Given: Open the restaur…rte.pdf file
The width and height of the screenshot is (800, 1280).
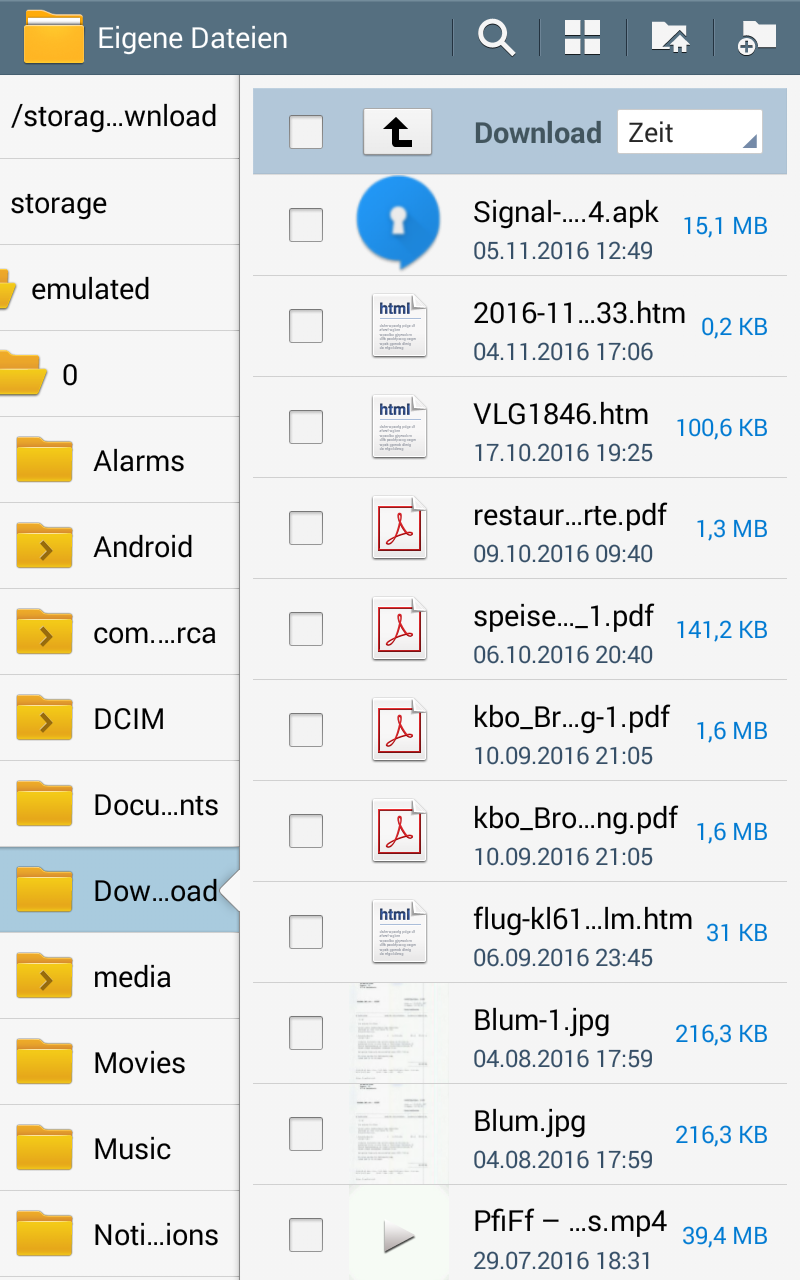Looking at the screenshot, I should (x=568, y=528).
